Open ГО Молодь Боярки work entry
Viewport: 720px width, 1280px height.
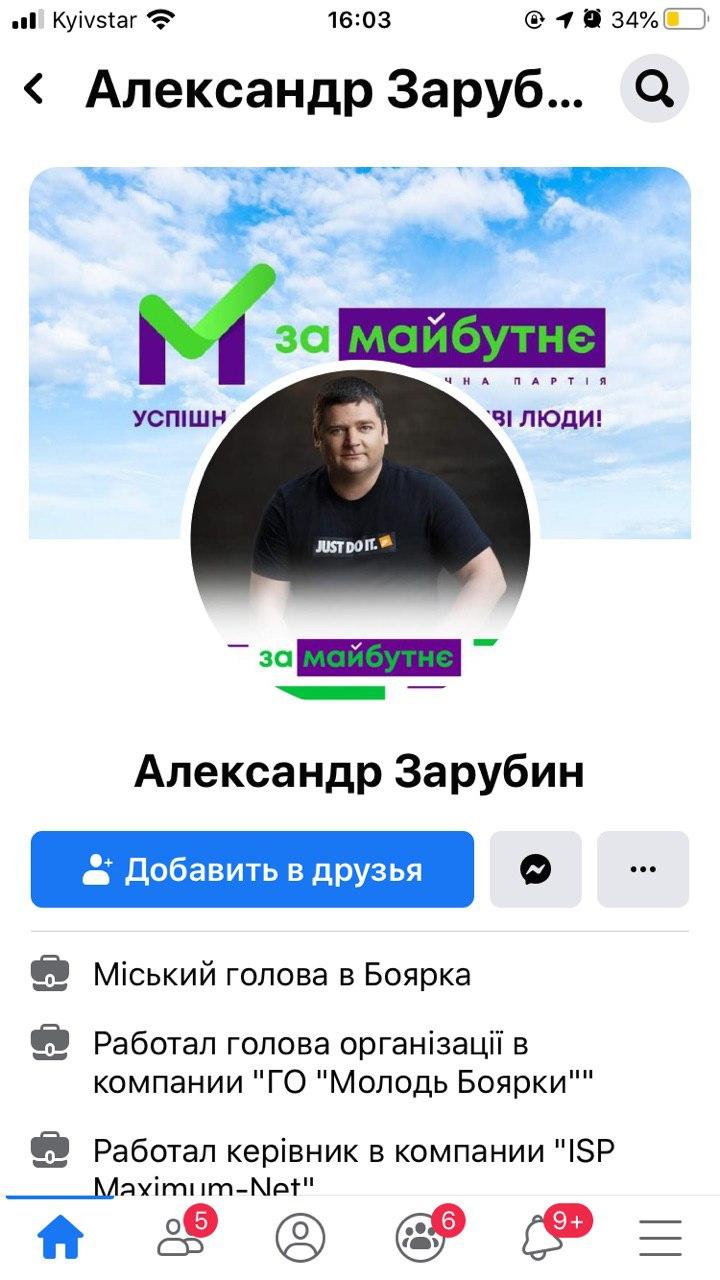pos(343,1062)
